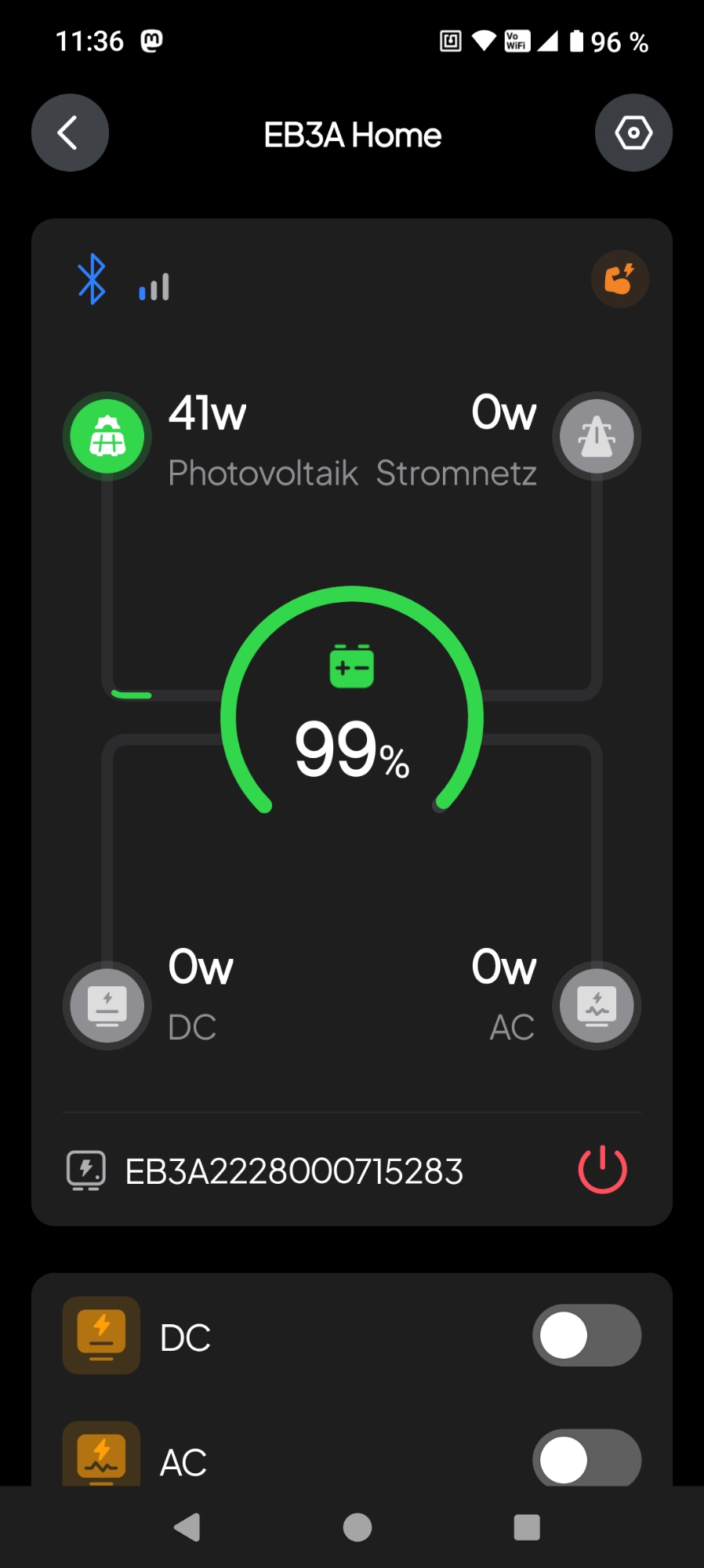The width and height of the screenshot is (704, 1568).
Task: Open Stromnetz grid input details
Action: (x=597, y=437)
